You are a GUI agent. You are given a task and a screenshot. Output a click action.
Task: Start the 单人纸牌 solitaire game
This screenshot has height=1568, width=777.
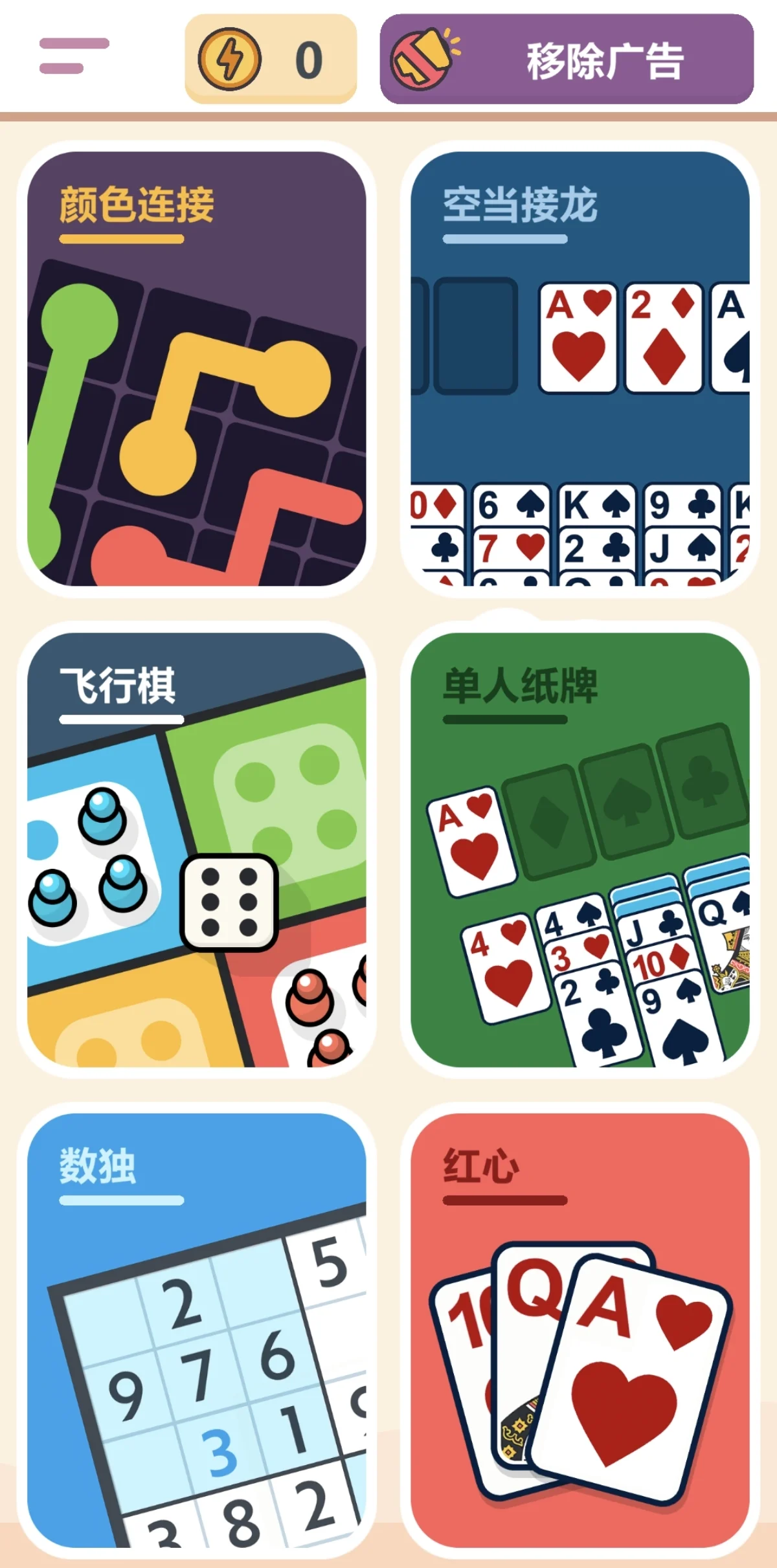(x=580, y=849)
